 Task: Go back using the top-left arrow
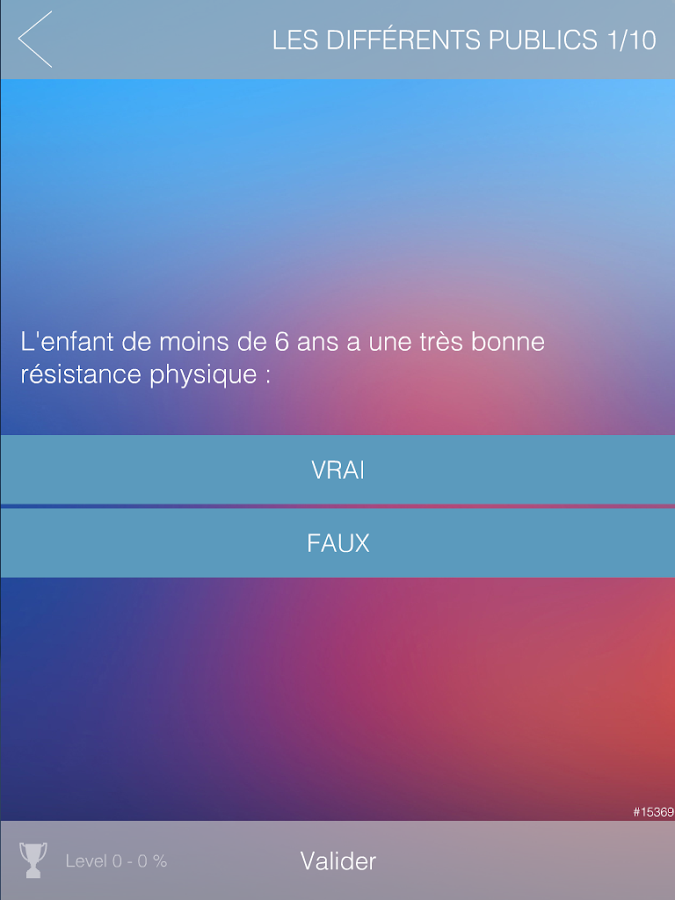click(35, 40)
